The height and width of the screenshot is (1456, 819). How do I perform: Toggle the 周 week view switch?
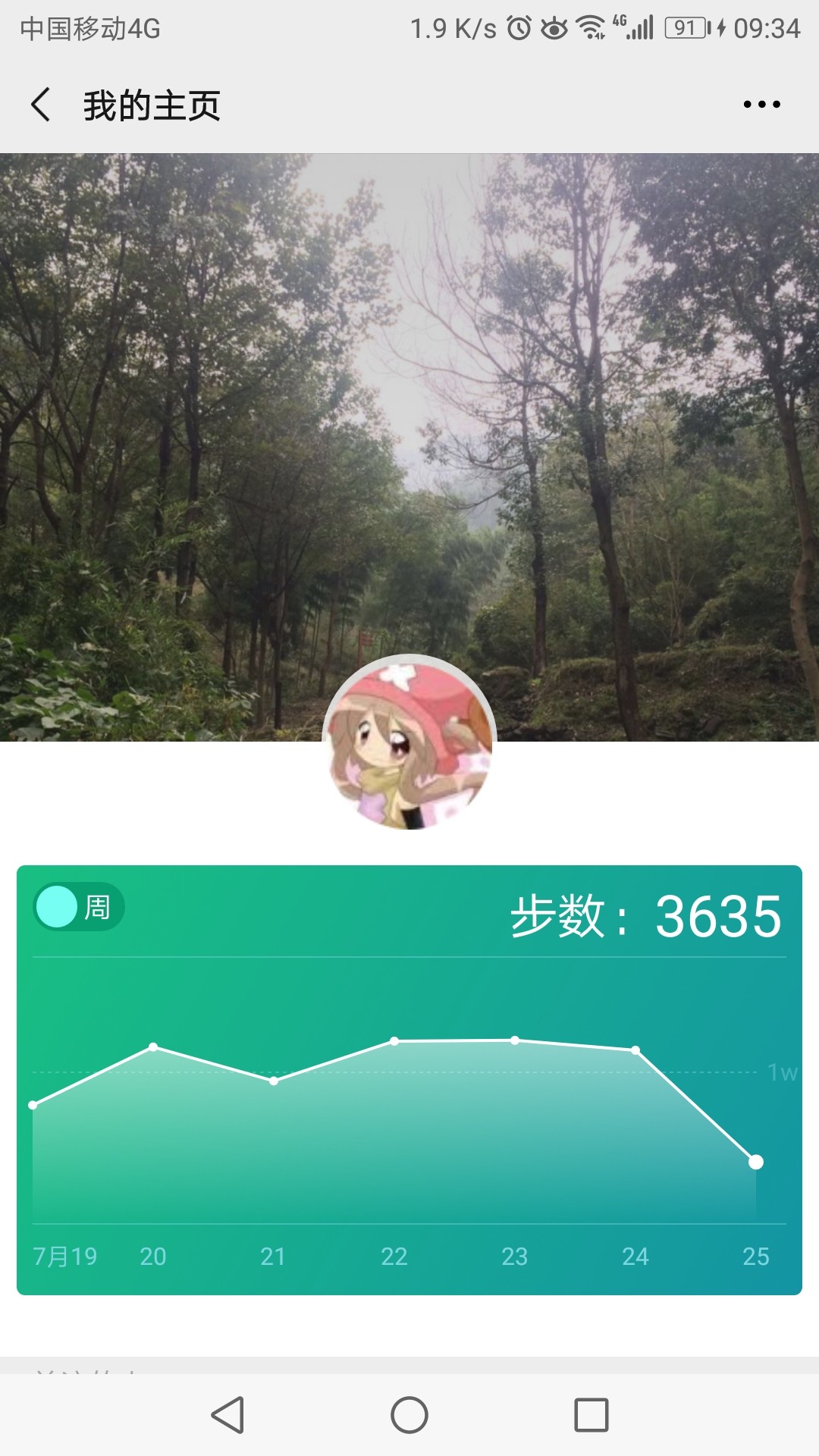coord(79,907)
